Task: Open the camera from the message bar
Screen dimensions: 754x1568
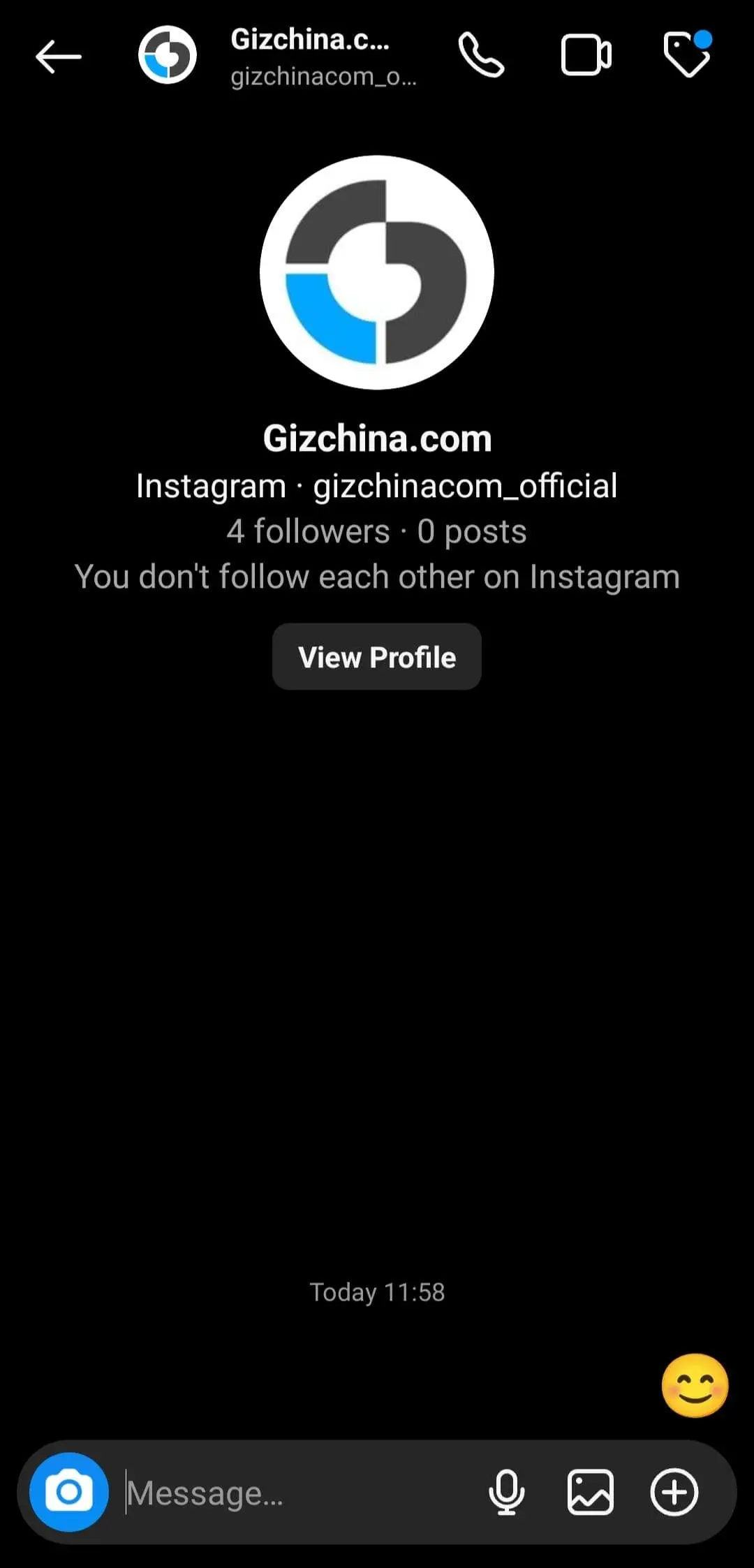Action: 69,1492
